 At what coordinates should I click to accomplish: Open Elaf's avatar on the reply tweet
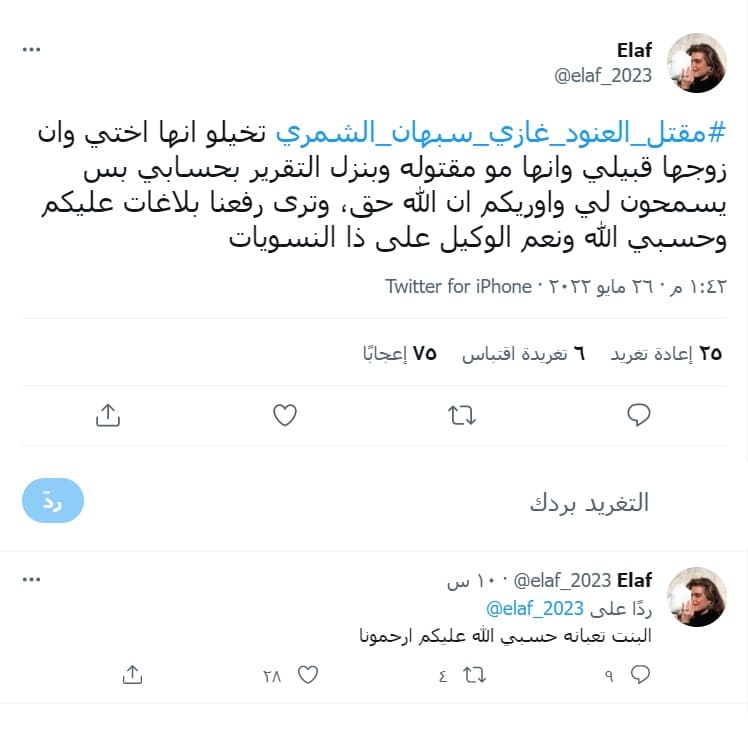click(x=696, y=597)
